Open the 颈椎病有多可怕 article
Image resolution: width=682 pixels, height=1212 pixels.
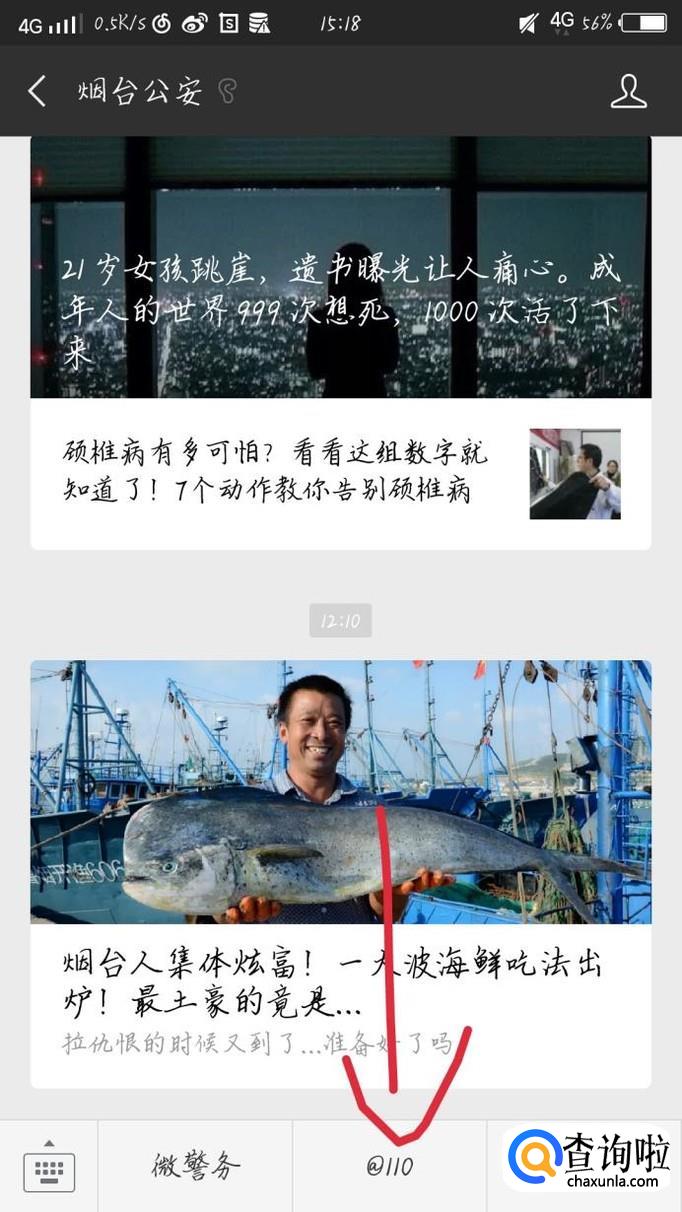point(341,474)
